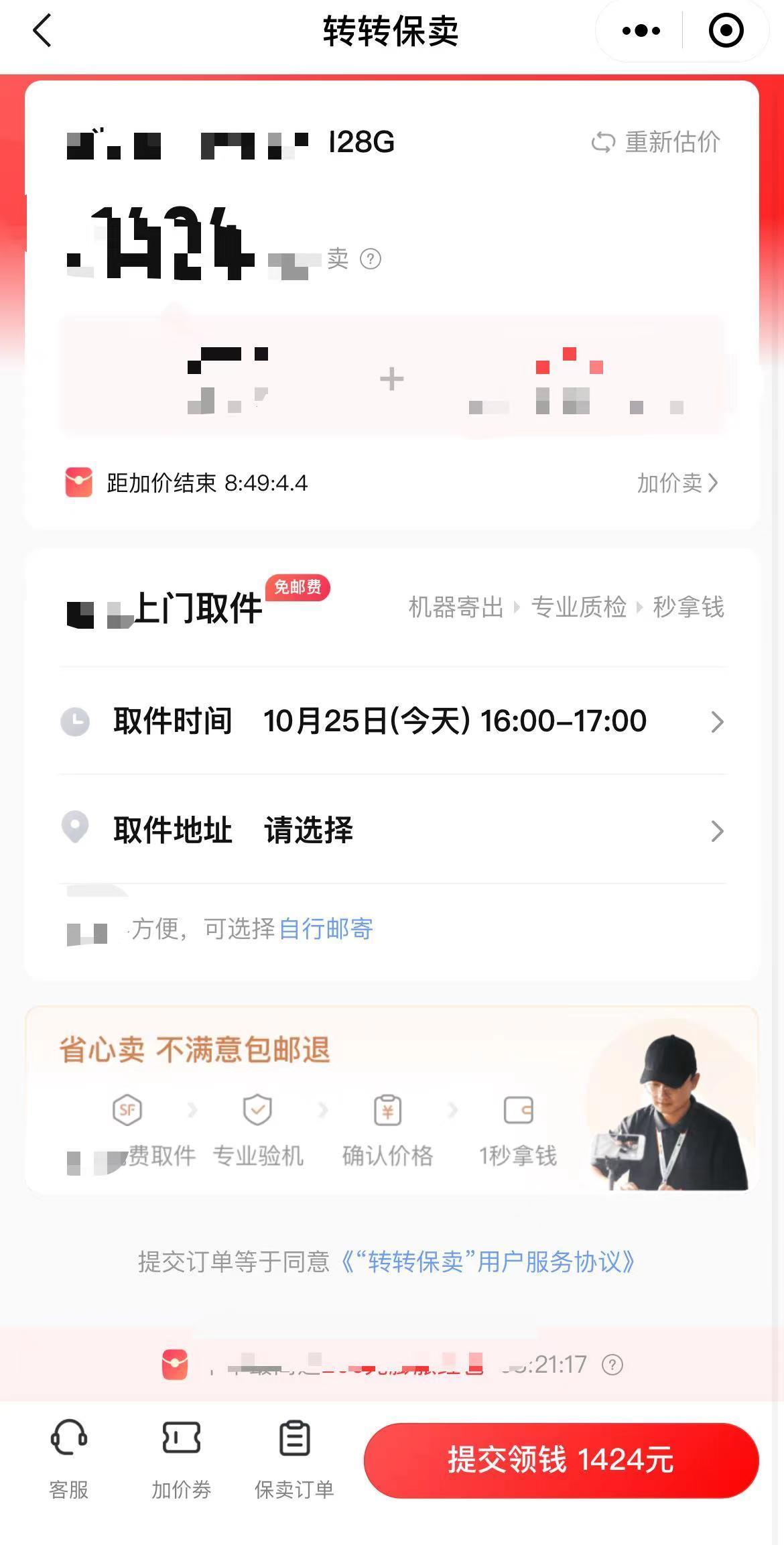Open 加价卖 option
The height and width of the screenshot is (1545, 784).
(677, 483)
